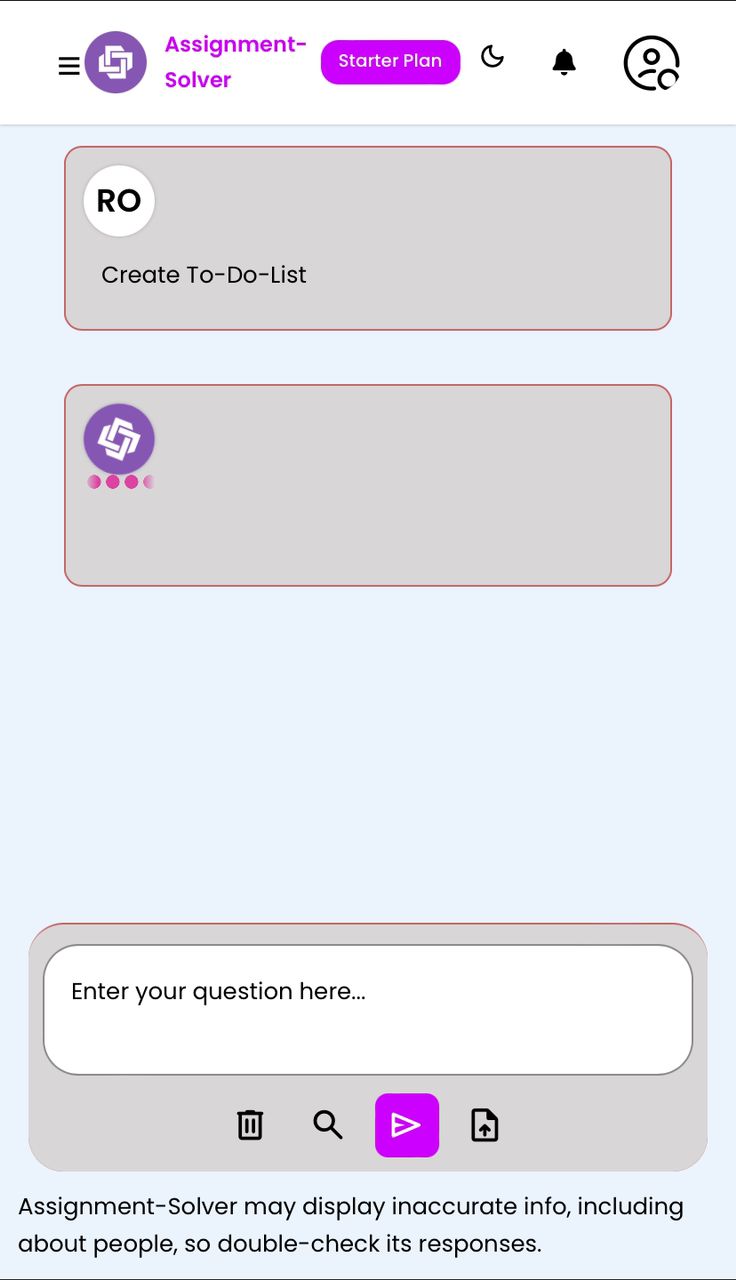736x1280 pixels.
Task: Tap the Starter Plan button
Action: tap(390, 61)
